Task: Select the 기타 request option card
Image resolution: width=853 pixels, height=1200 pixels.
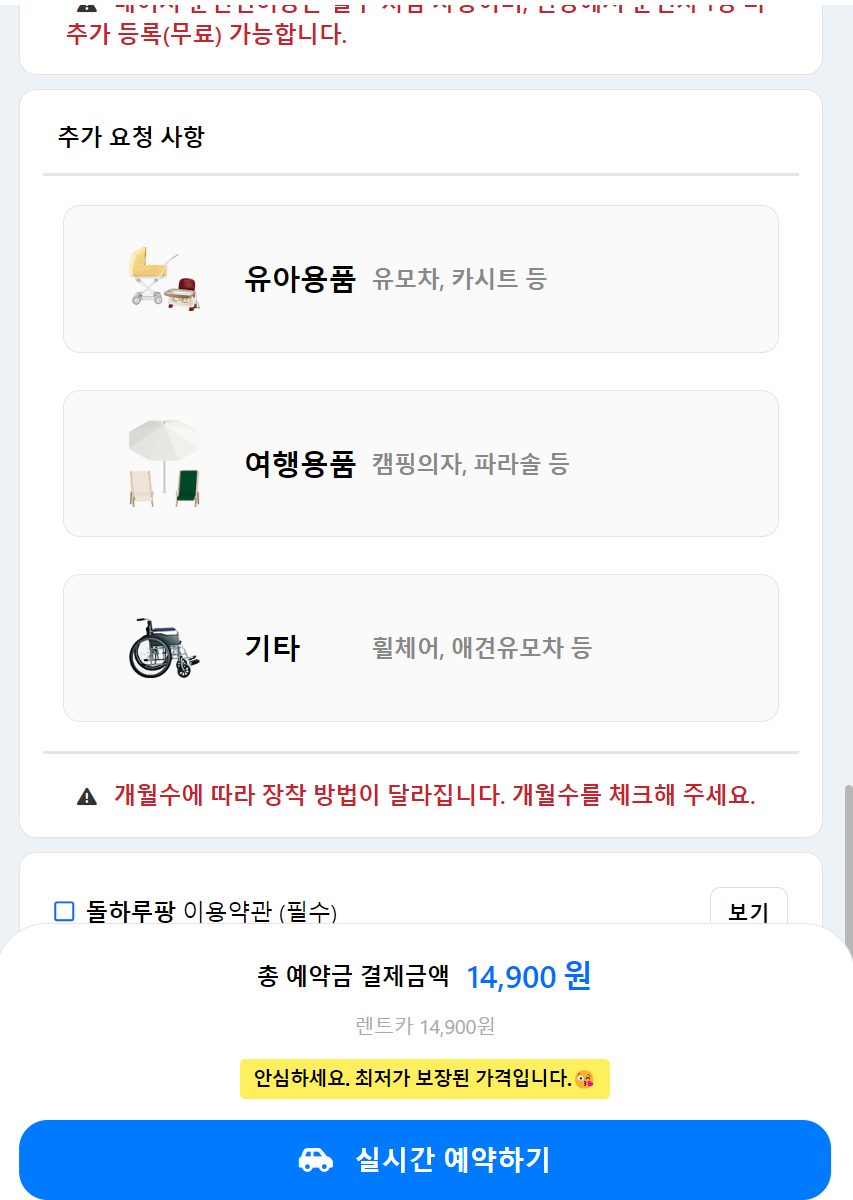Action: click(420, 646)
